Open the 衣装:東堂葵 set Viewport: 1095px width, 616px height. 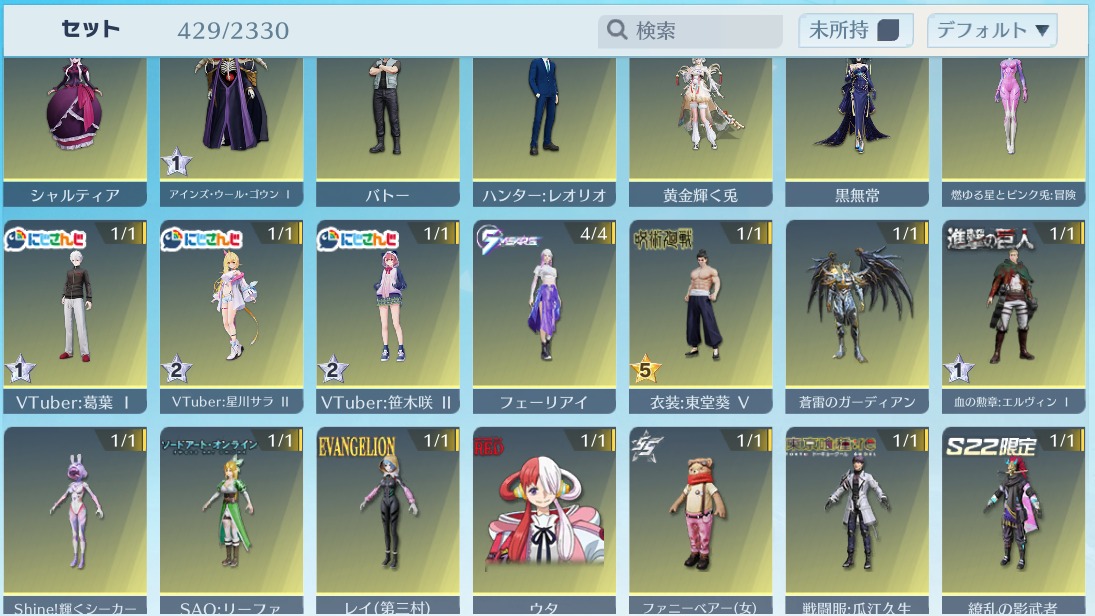tap(700, 317)
